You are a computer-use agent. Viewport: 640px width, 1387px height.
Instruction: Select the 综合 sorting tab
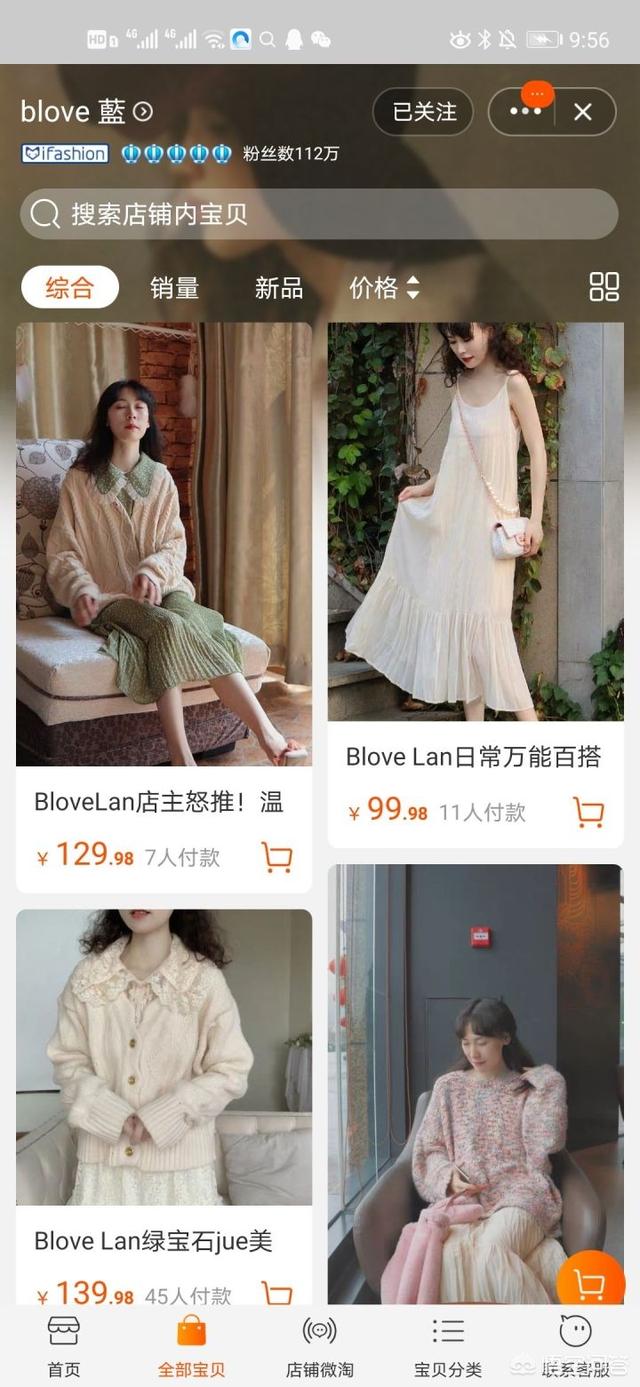coord(70,288)
